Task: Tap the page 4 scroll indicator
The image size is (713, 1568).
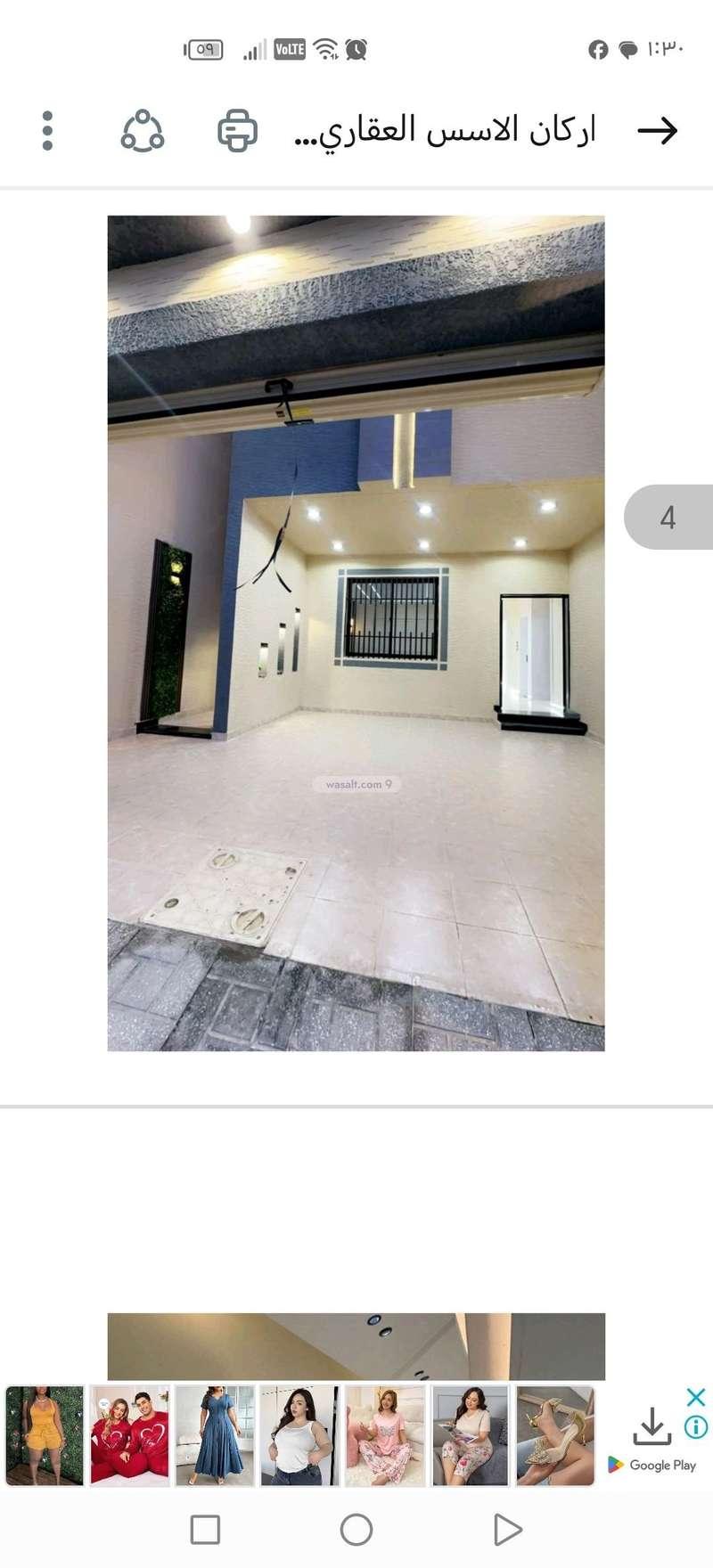Action: [x=668, y=517]
